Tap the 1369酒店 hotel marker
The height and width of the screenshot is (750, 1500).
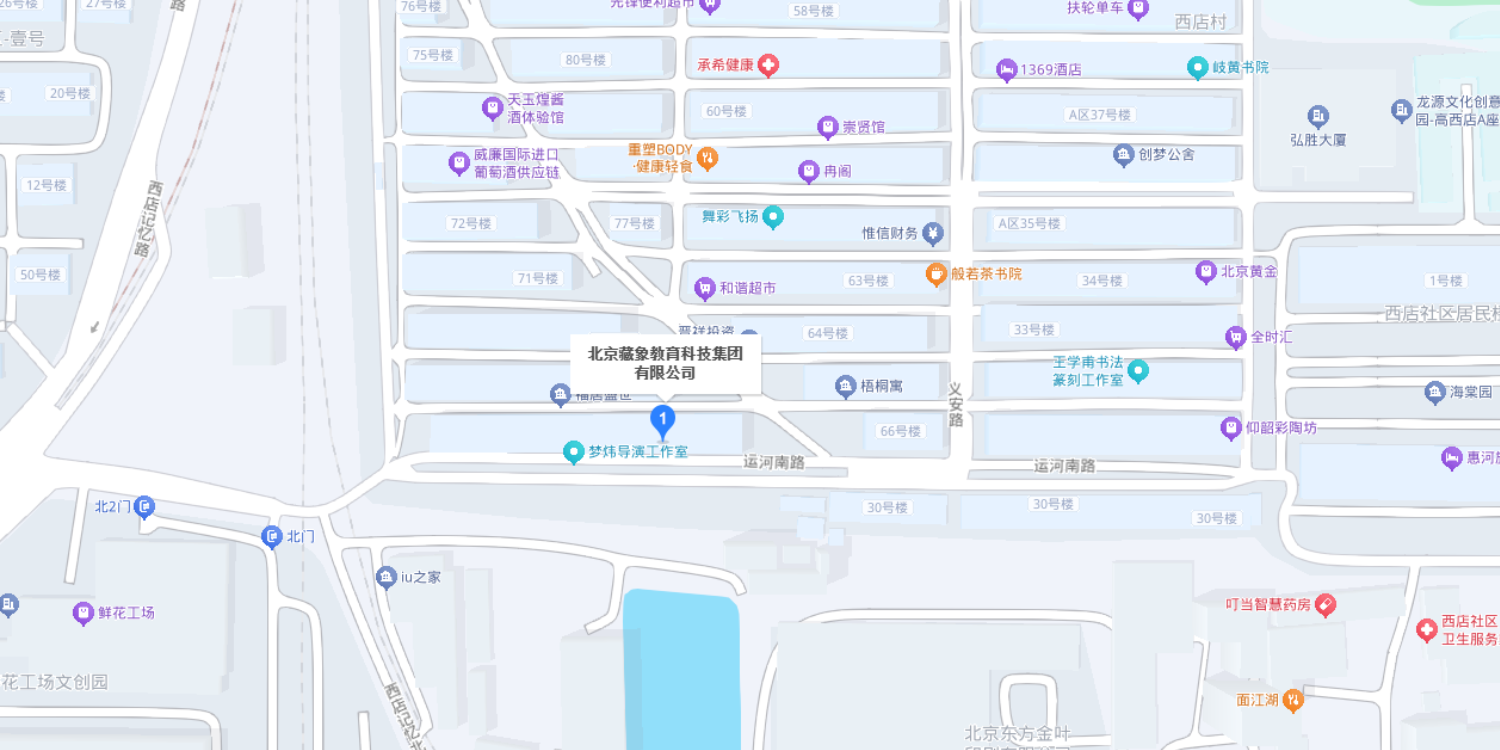click(1006, 70)
